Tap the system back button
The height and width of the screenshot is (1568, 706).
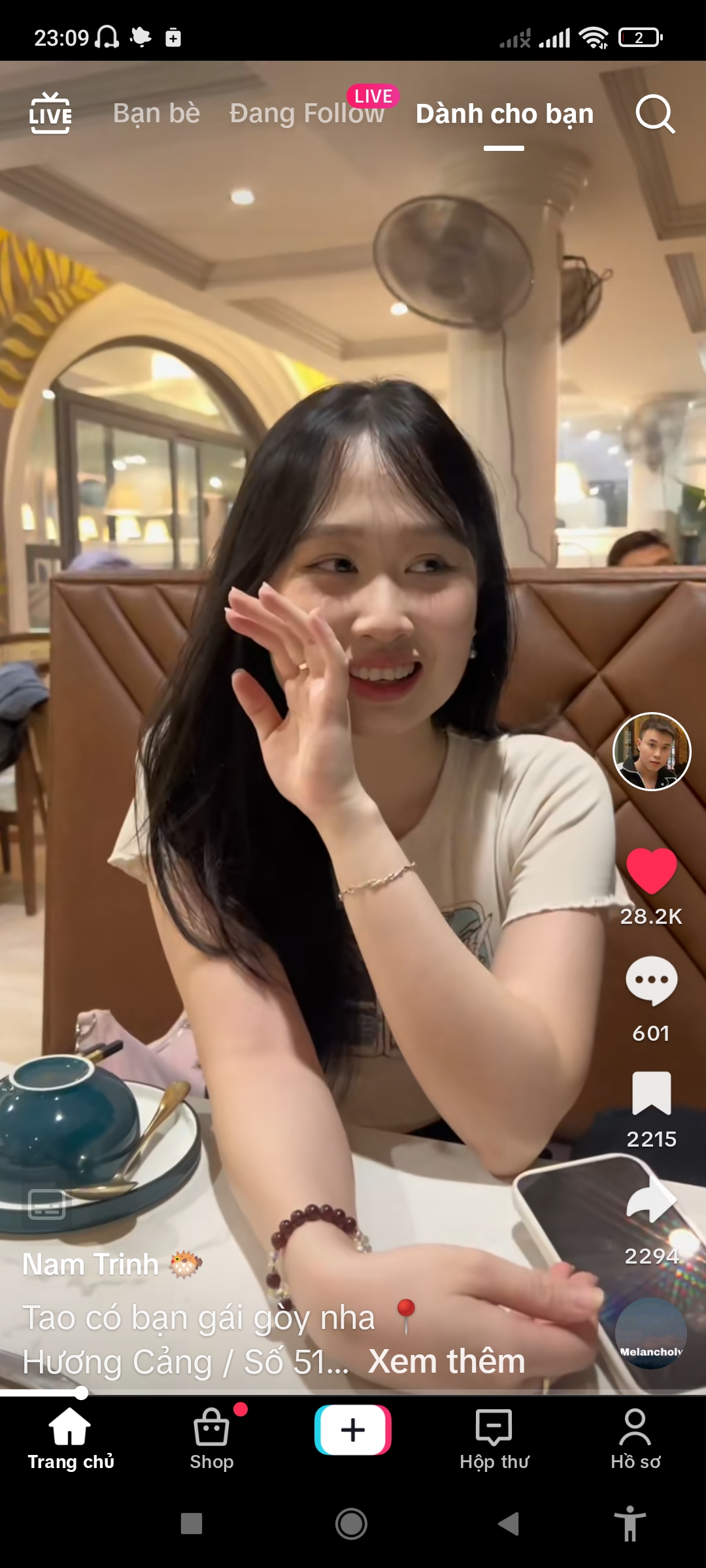509,1524
